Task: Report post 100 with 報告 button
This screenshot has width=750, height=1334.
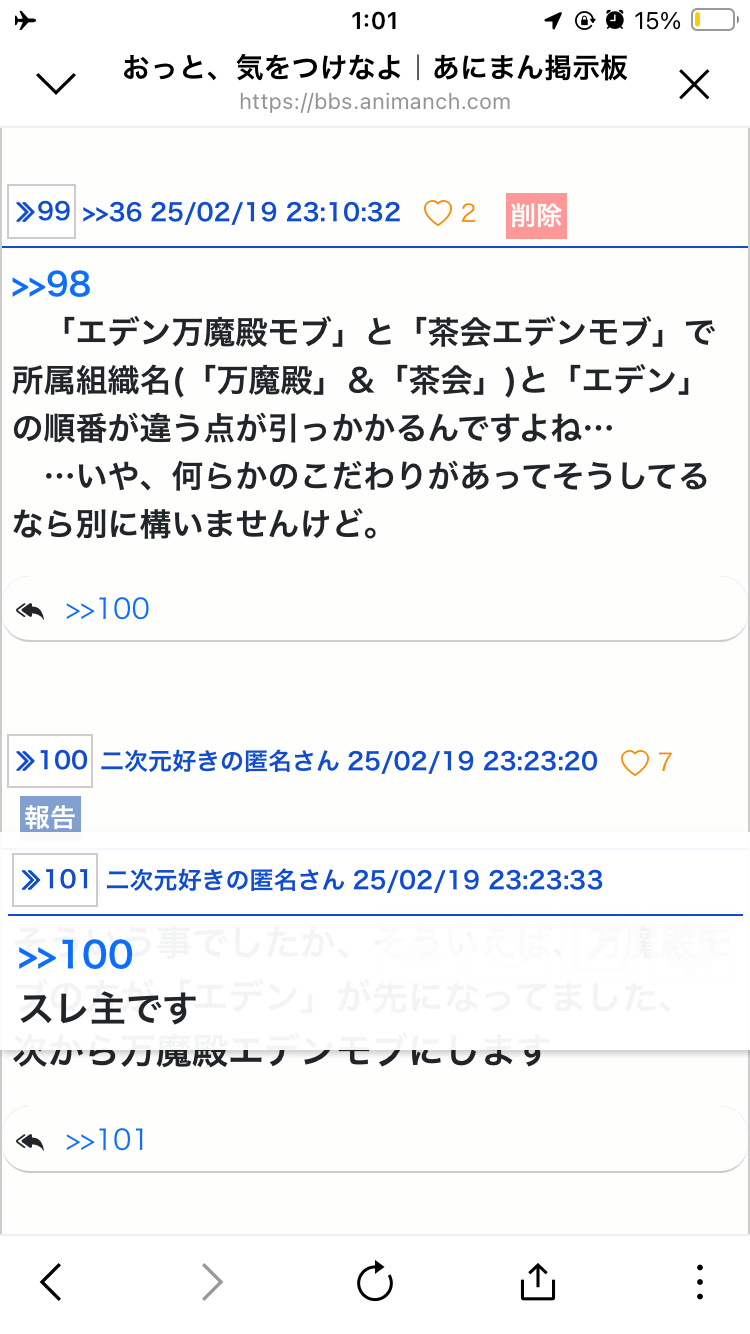Action: point(50,815)
